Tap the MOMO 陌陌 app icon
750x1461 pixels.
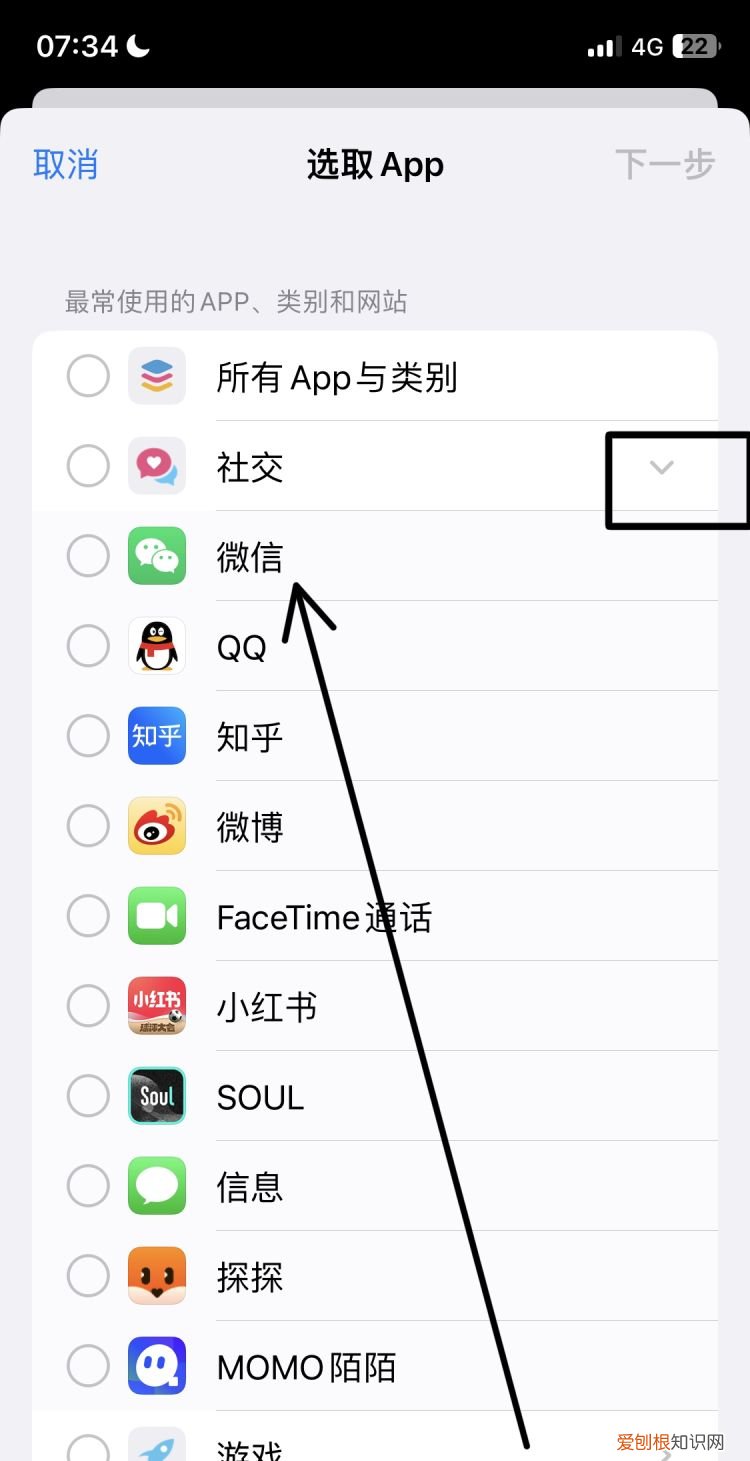[x=157, y=1366]
